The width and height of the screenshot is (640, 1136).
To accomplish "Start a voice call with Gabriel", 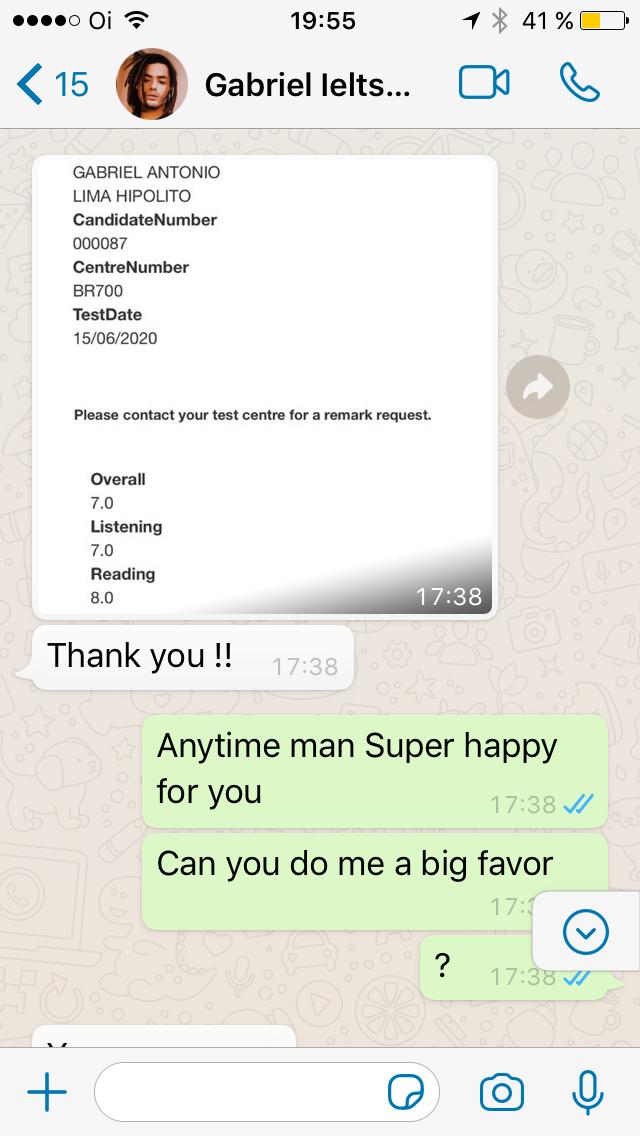I will (x=579, y=84).
